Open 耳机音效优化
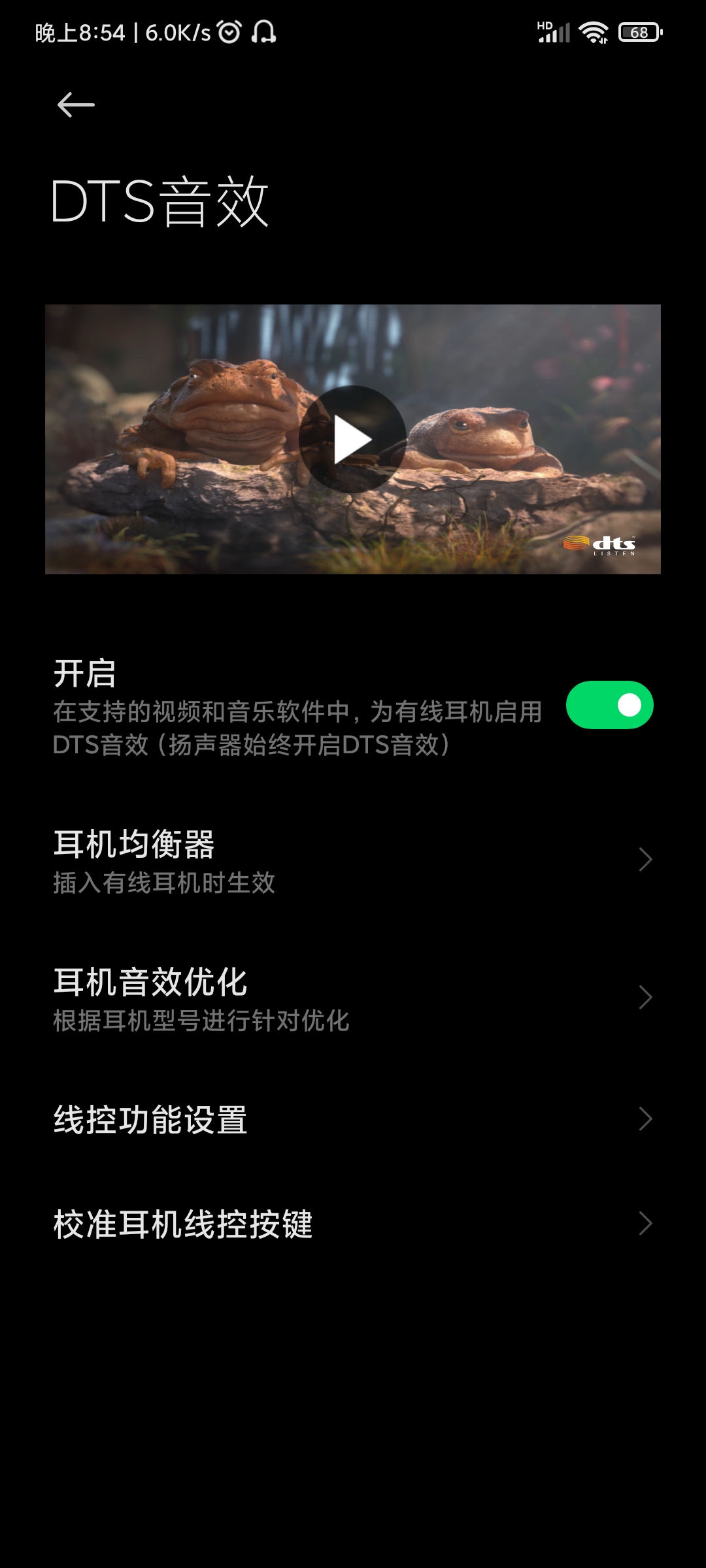The image size is (706, 1568). (353, 998)
